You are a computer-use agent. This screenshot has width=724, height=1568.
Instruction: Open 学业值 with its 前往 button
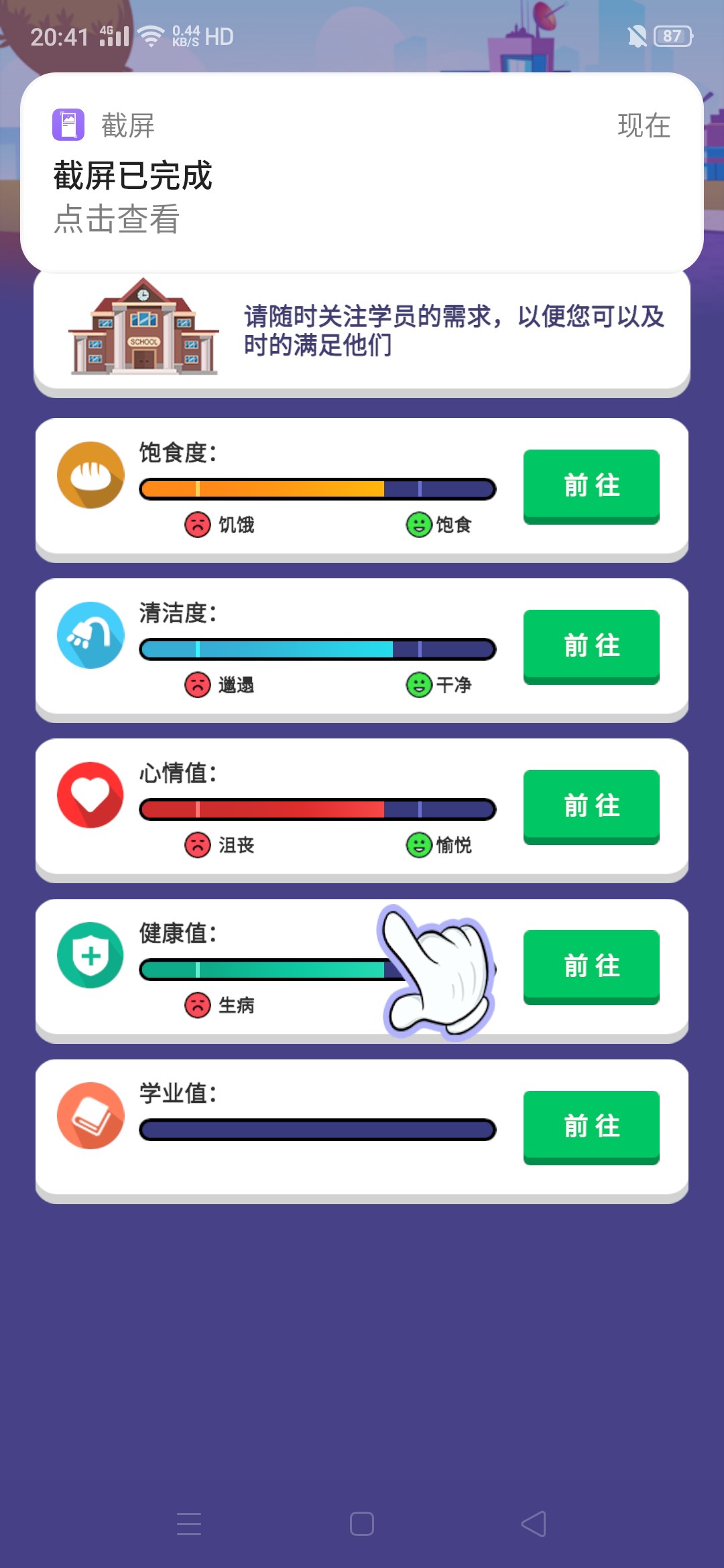click(591, 1126)
